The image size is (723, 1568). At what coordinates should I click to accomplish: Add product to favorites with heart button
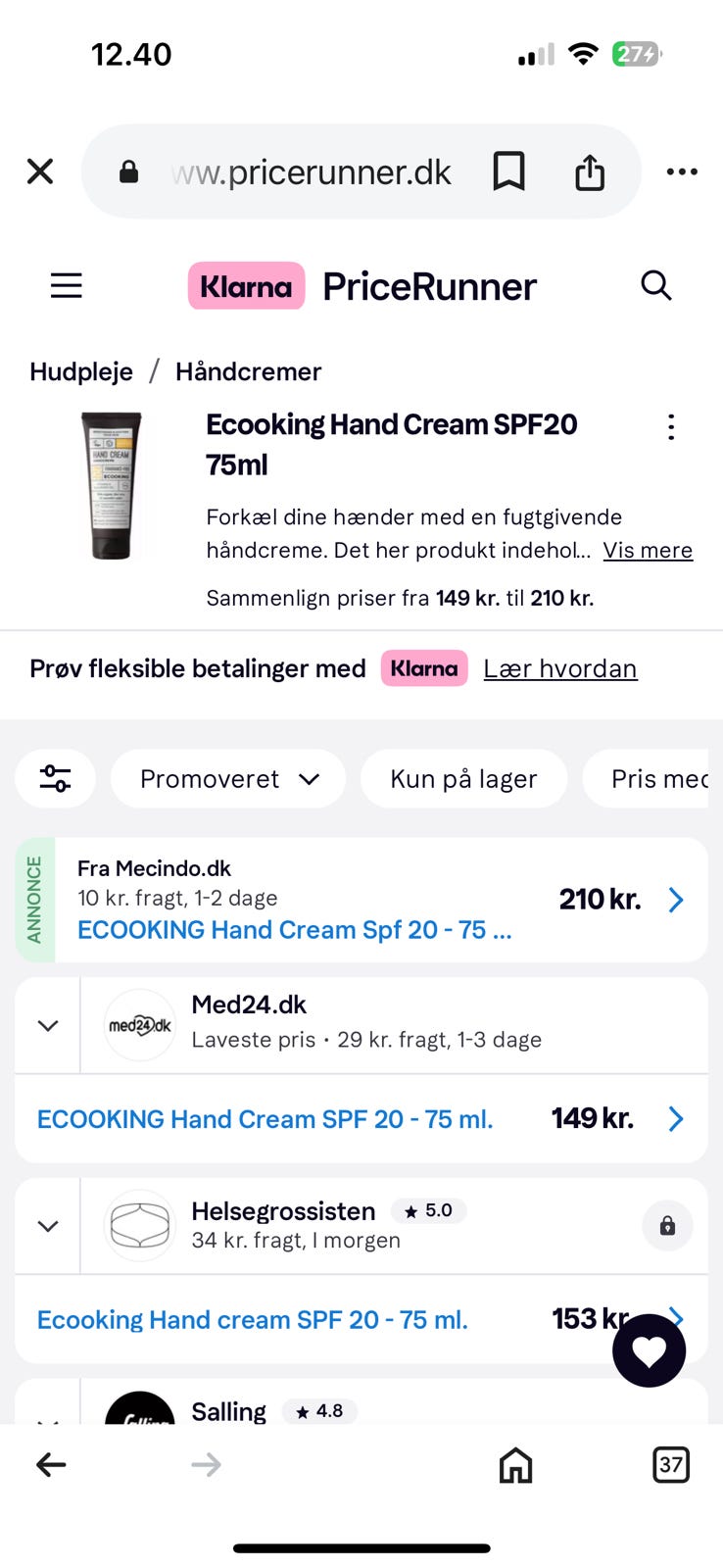(649, 1350)
